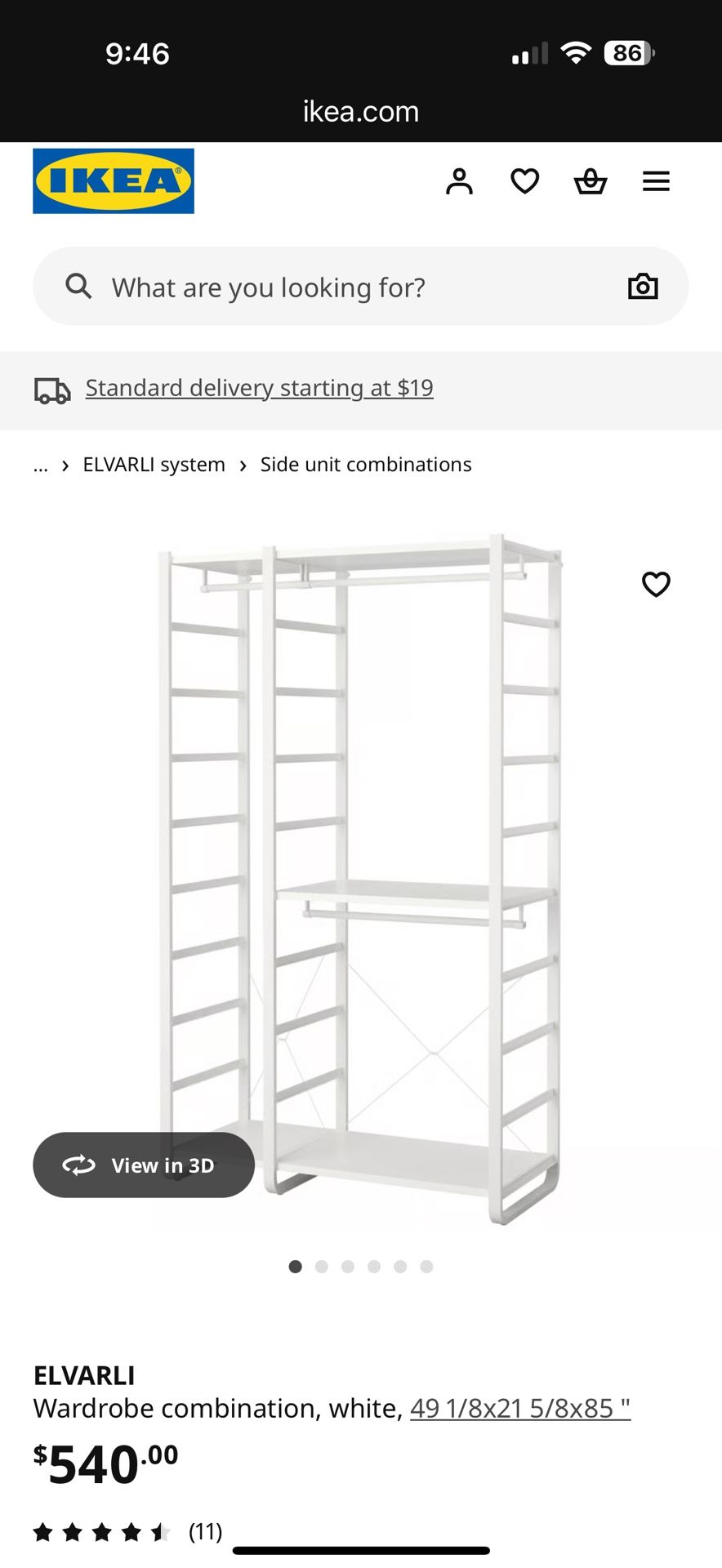The image size is (722, 1568).
Task: Jump to the second image dot
Action: (322, 1267)
